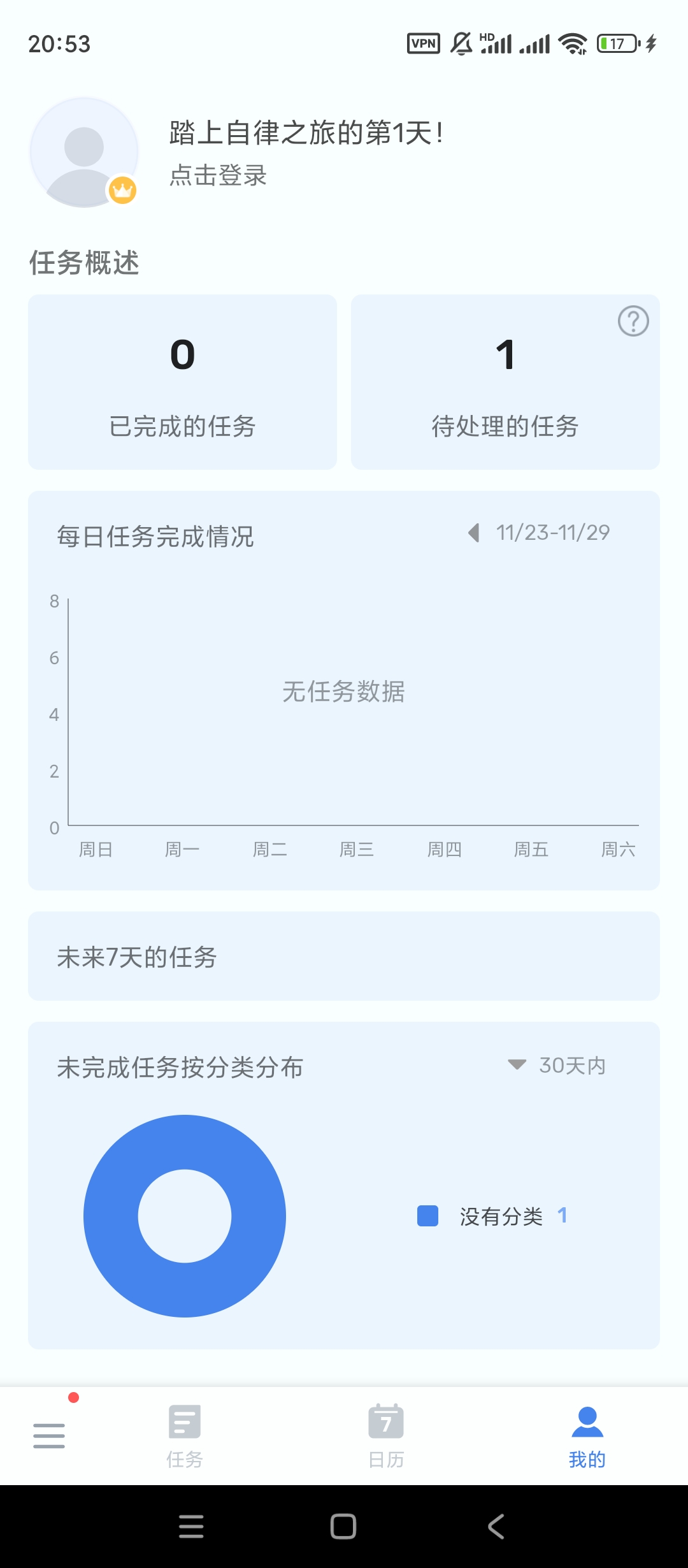This screenshot has width=688, height=1568.
Task: Go to the previous week in daily chart
Action: 474,533
